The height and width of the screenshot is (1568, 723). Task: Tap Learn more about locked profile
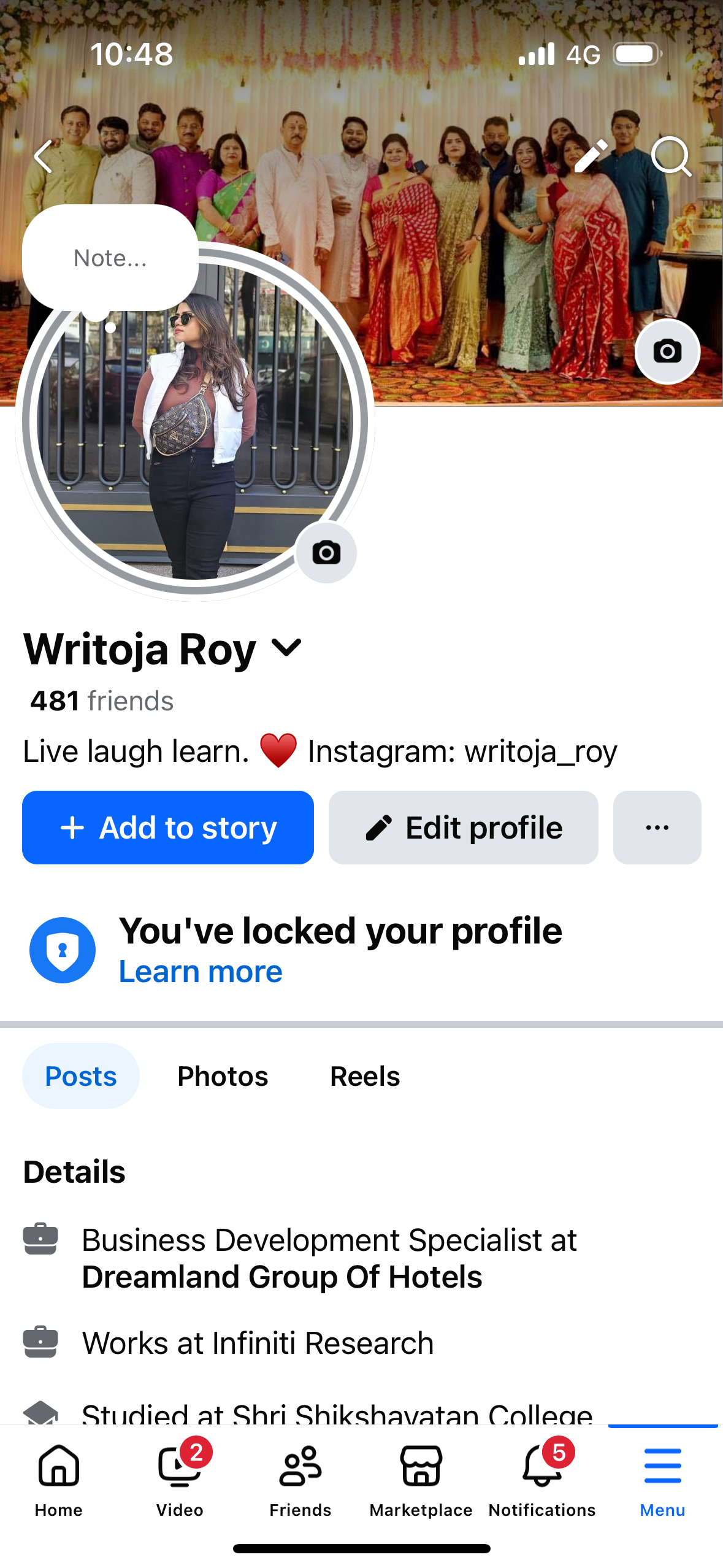click(x=201, y=972)
